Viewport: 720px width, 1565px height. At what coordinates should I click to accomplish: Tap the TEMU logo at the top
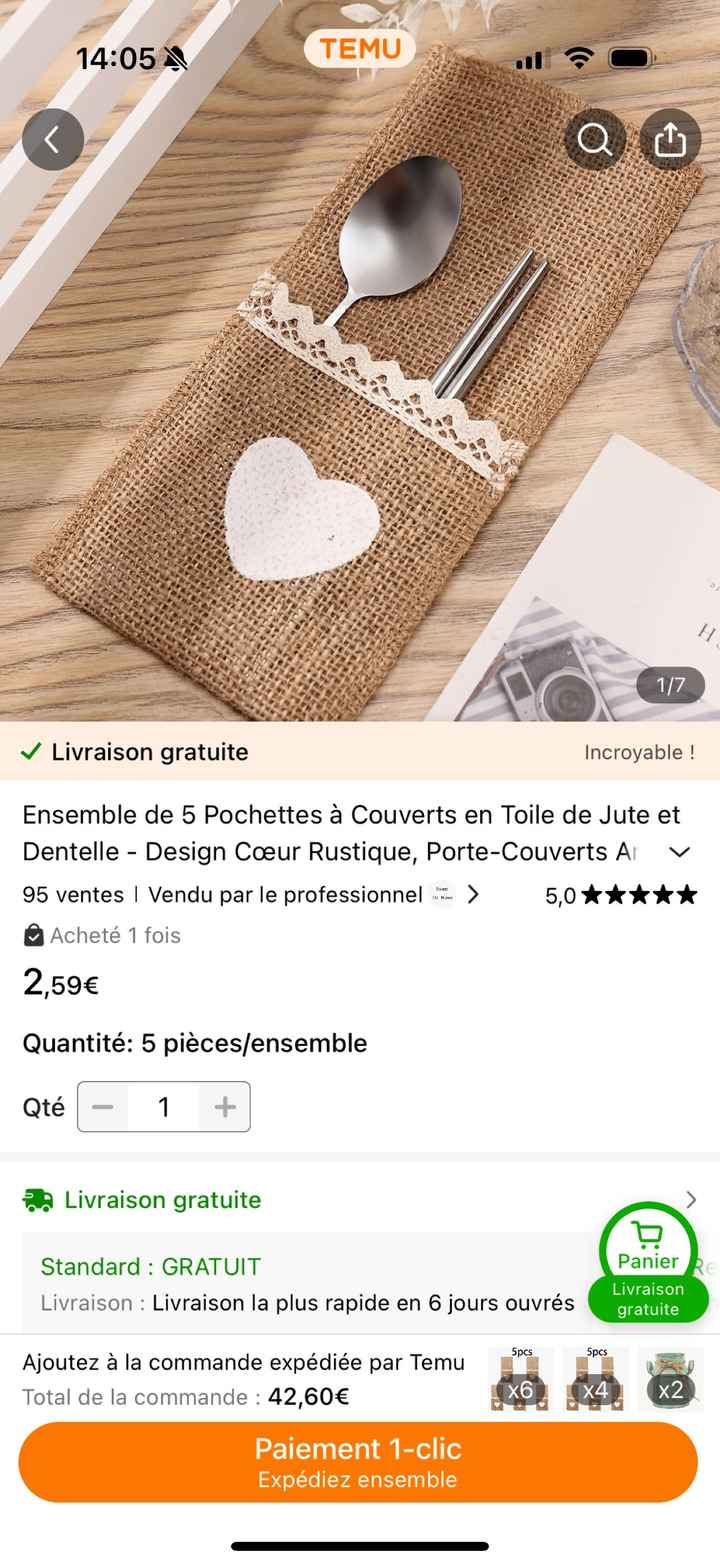(360, 49)
